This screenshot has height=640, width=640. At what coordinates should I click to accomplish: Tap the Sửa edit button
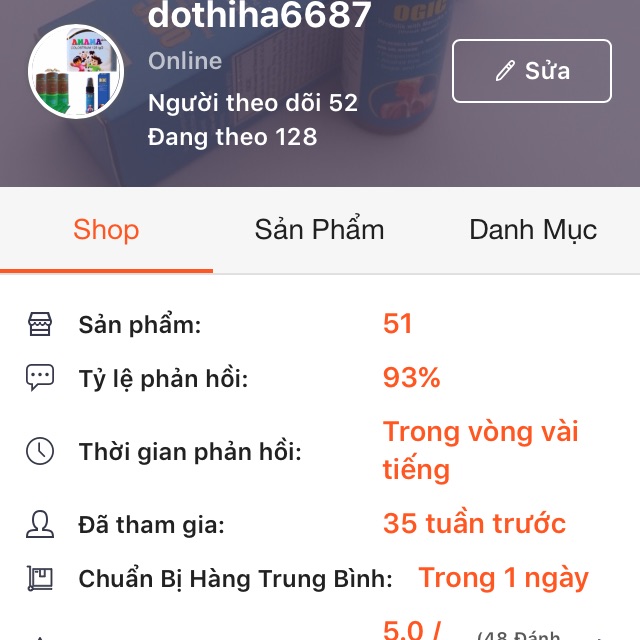pos(531,71)
